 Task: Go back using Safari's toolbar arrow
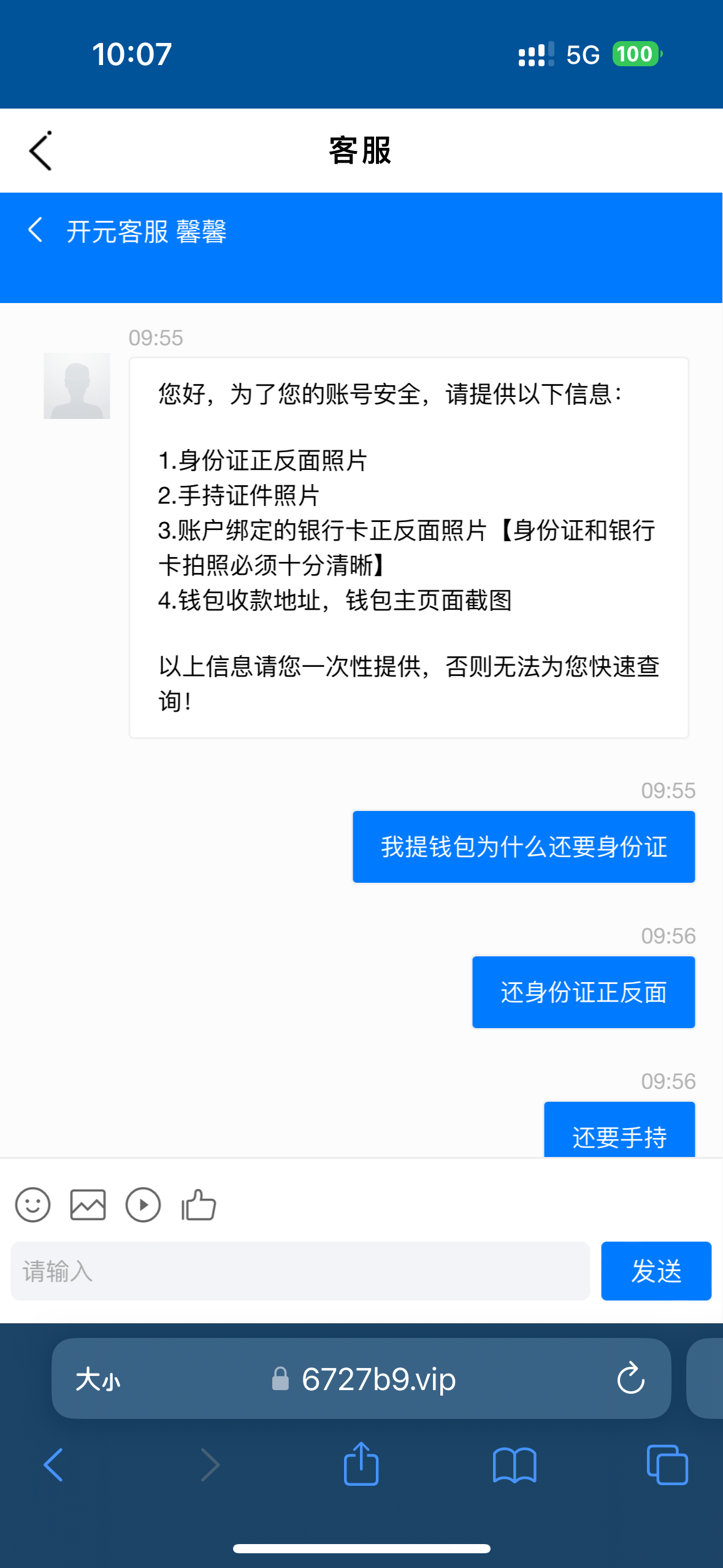tap(53, 1465)
